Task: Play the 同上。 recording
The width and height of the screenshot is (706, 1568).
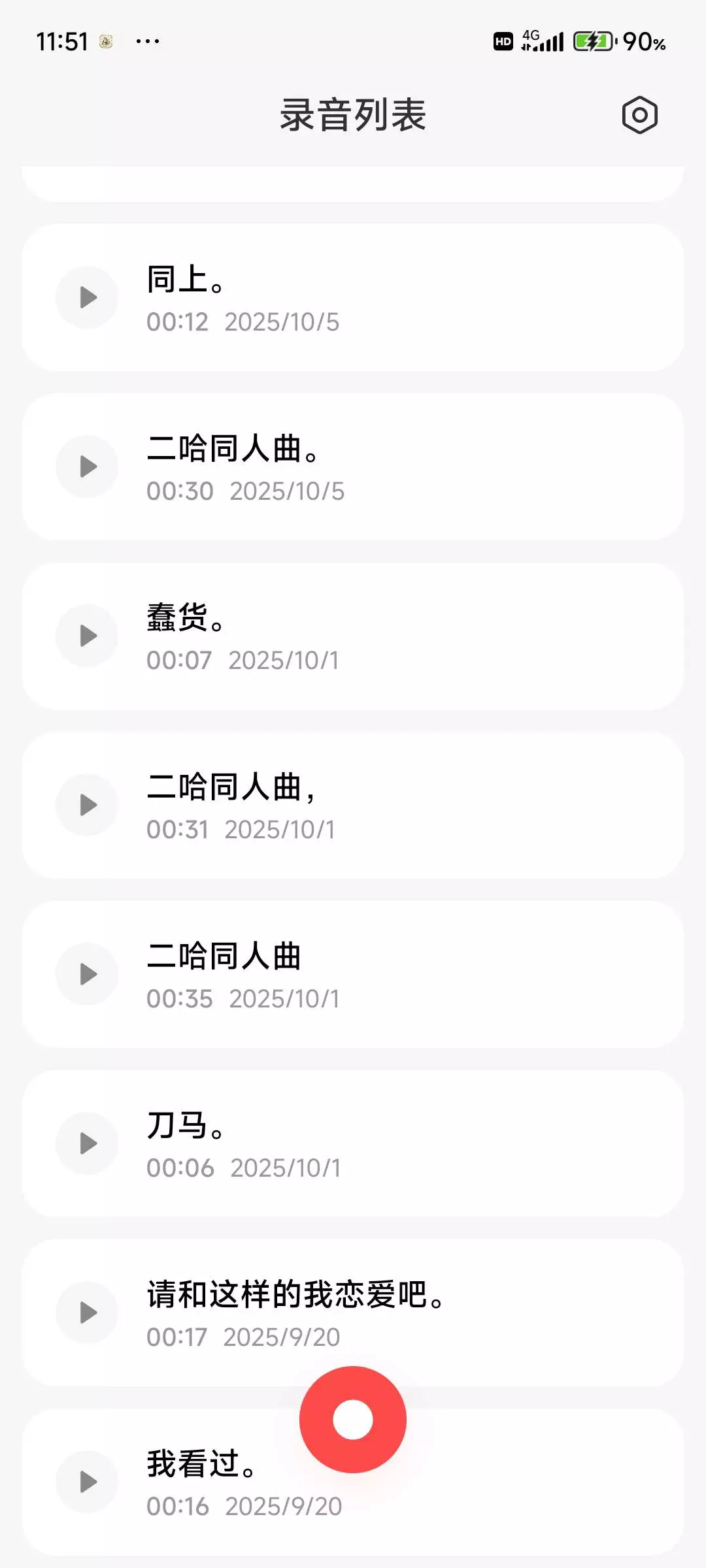Action: pos(87,297)
